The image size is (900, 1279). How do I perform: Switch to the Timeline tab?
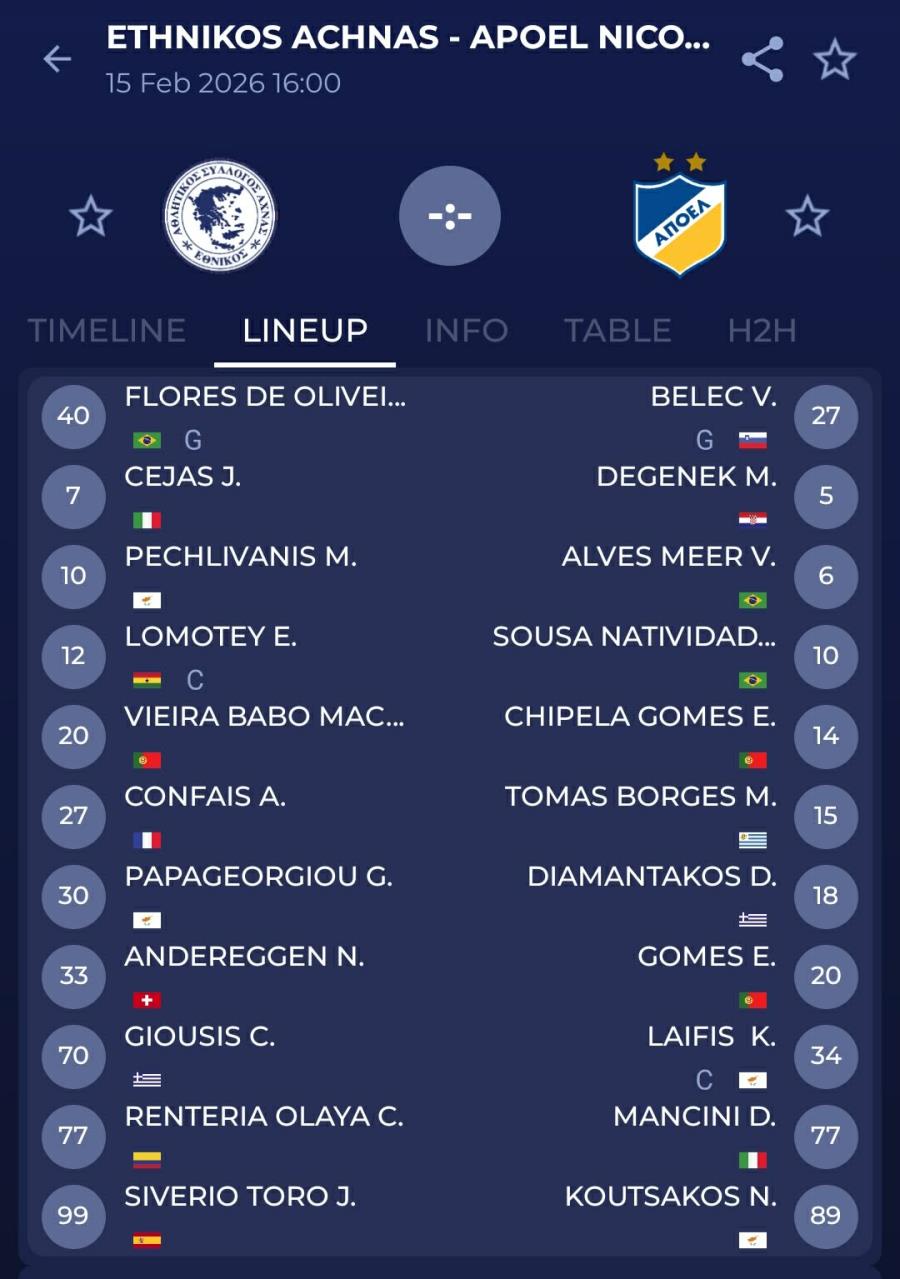tap(107, 330)
